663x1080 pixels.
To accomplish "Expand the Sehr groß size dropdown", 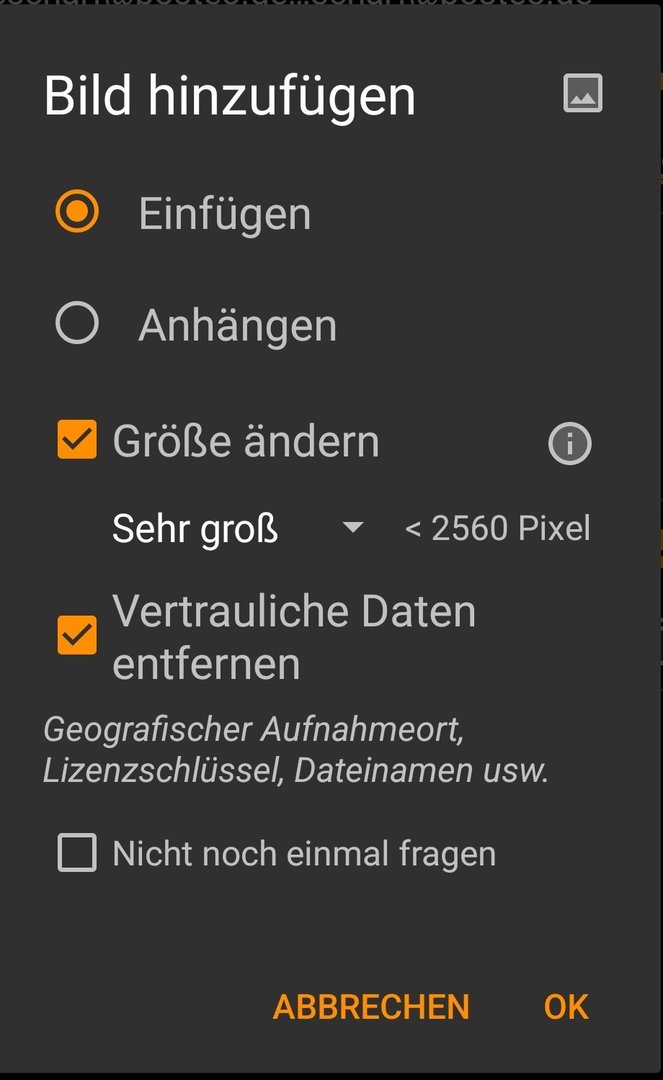I will point(238,528).
